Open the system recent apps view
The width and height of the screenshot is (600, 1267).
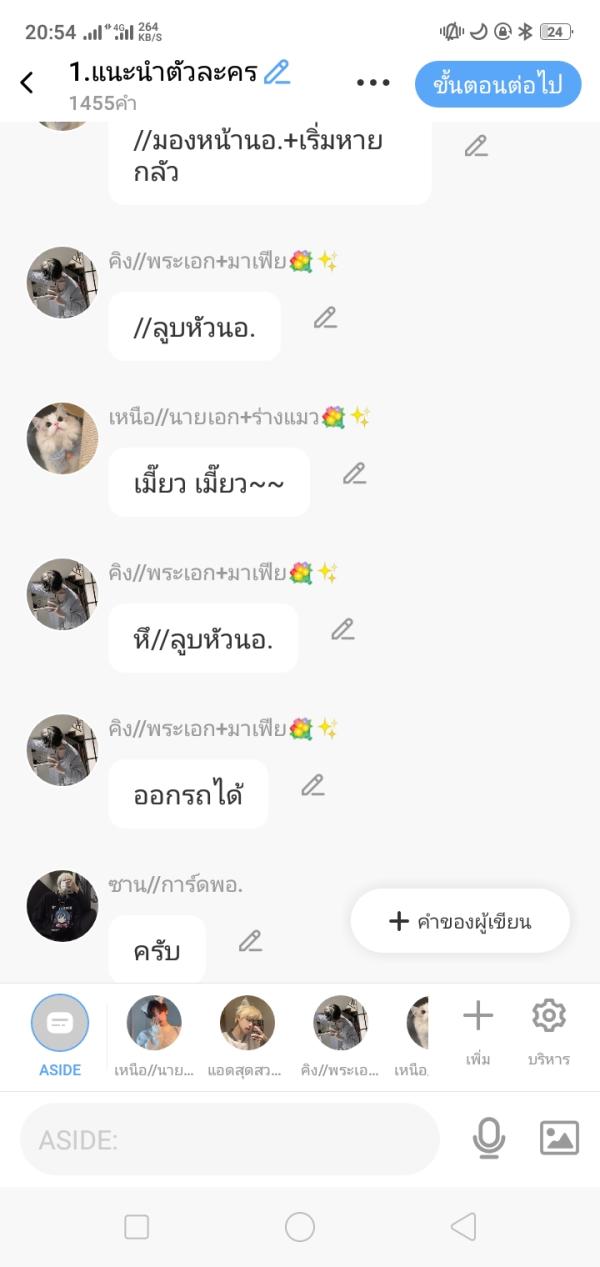pos(136,1227)
